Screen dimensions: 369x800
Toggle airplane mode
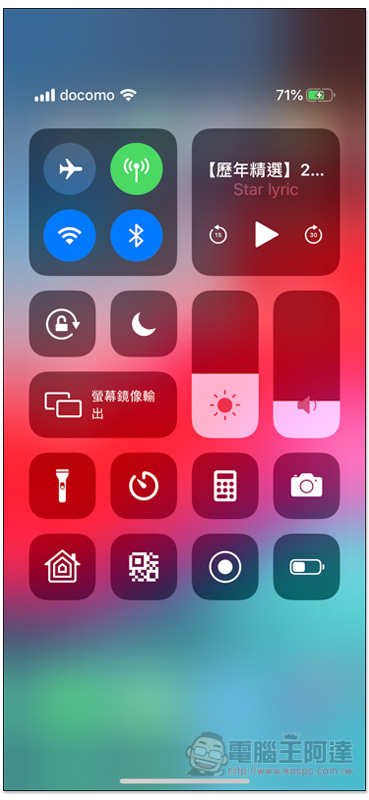69,169
